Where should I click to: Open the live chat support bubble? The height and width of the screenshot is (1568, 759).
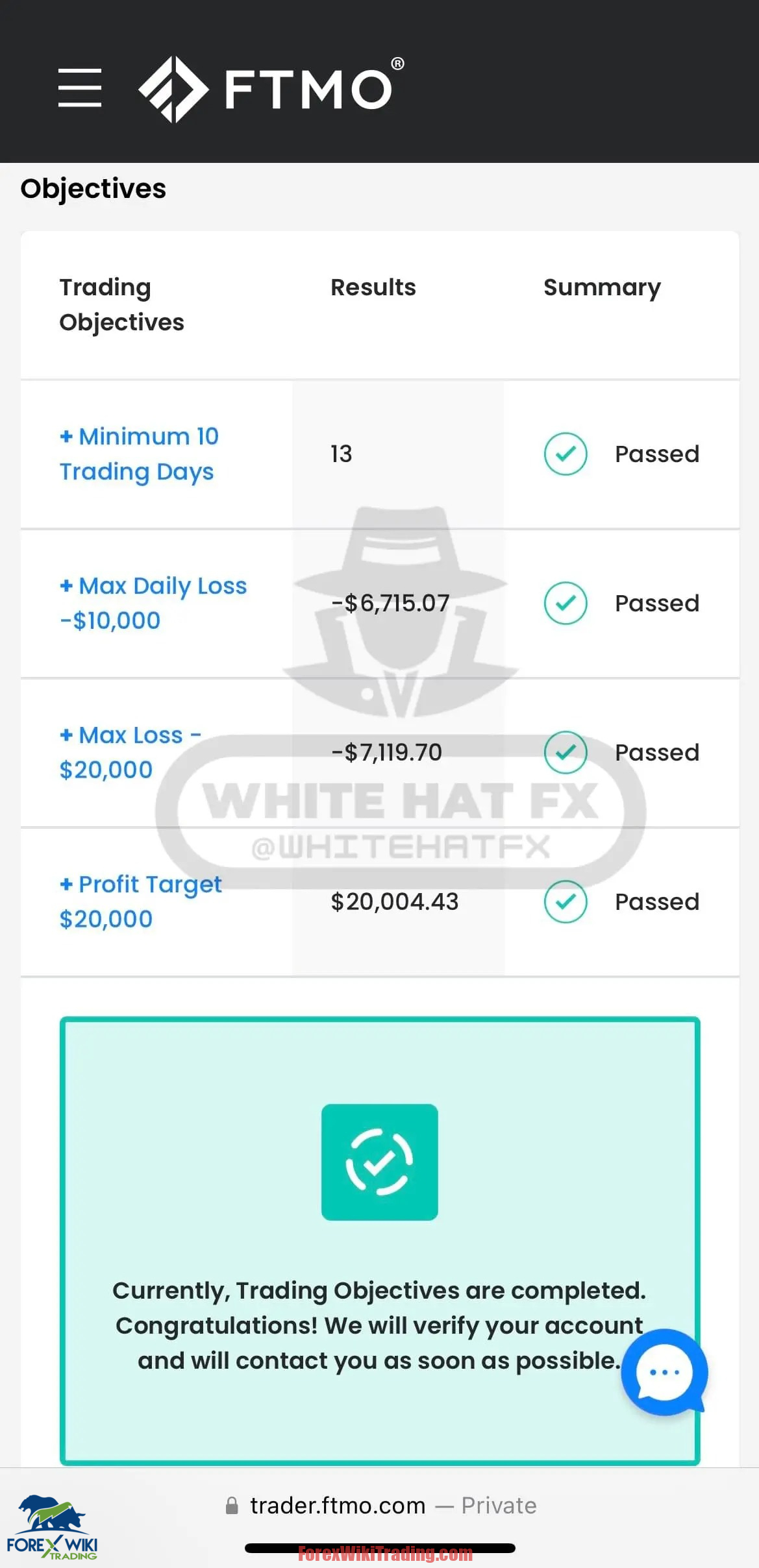pos(663,1373)
